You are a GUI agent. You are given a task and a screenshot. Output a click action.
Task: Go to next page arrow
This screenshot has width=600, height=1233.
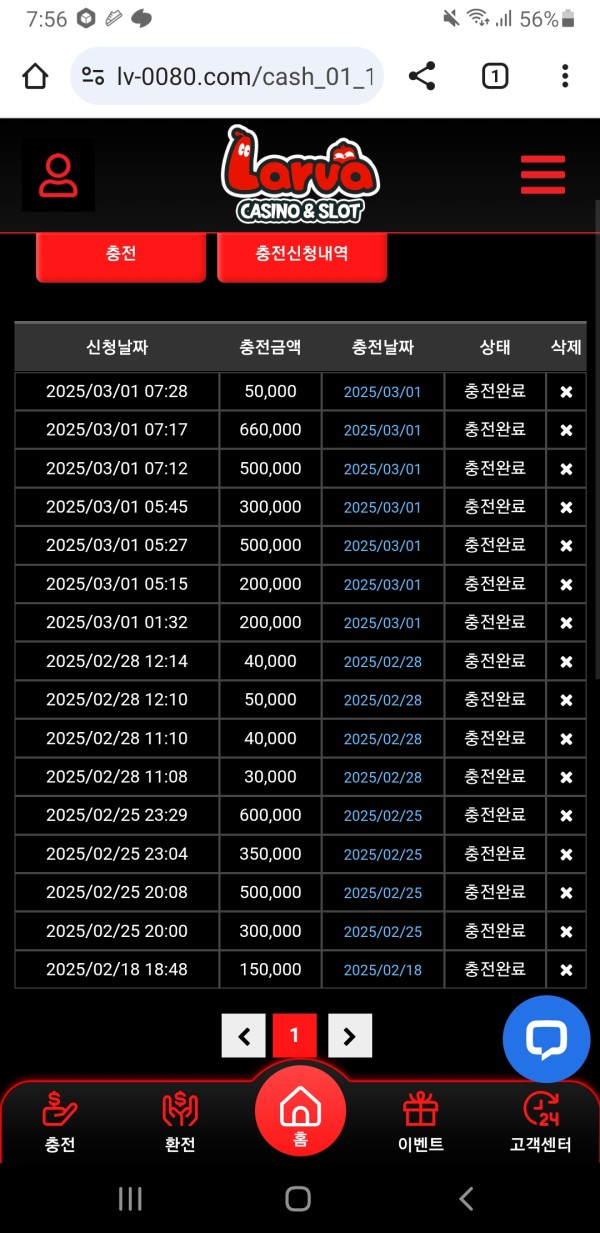pyautogui.click(x=349, y=1036)
